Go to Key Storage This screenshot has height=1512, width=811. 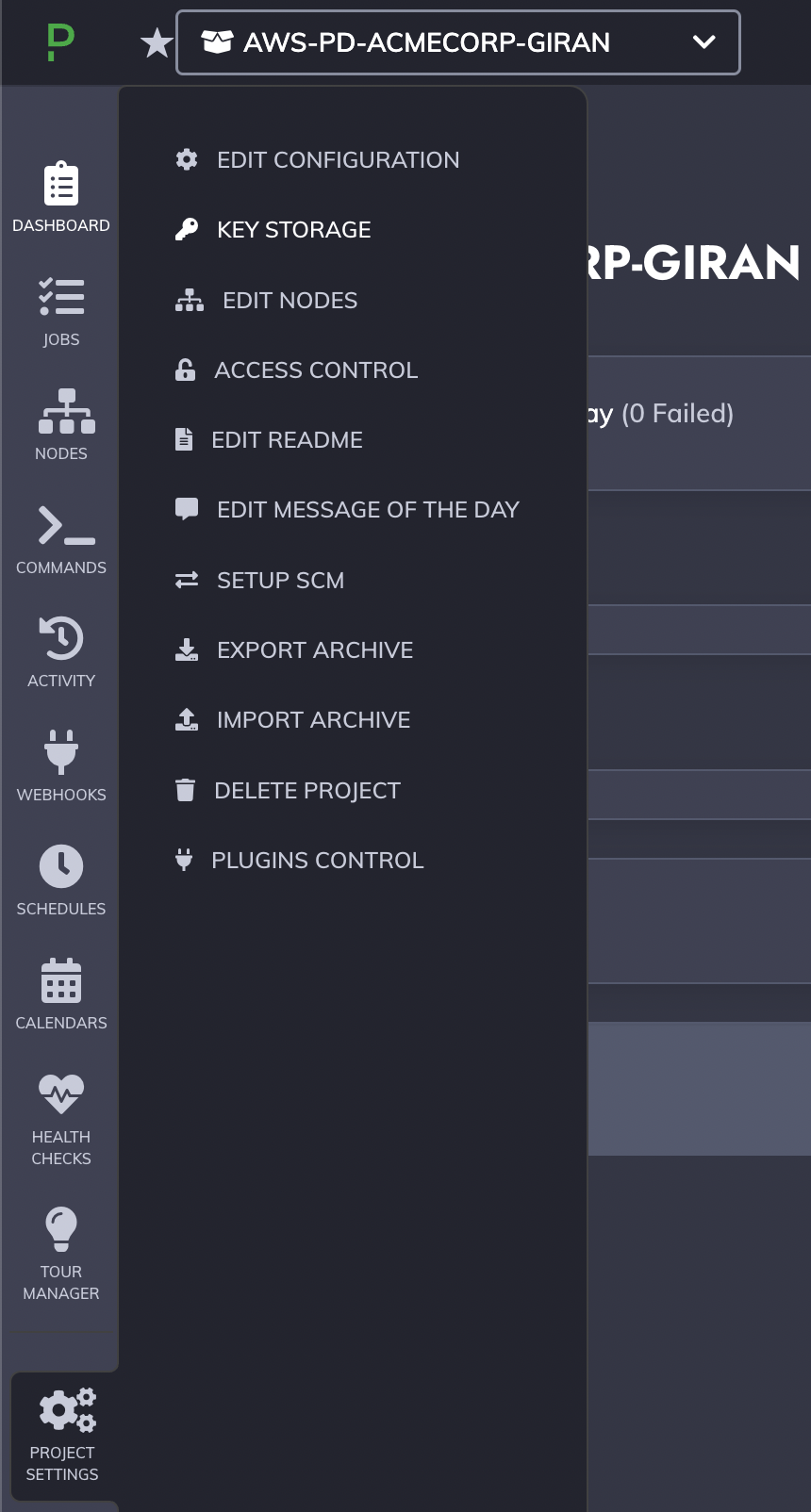[273, 230]
